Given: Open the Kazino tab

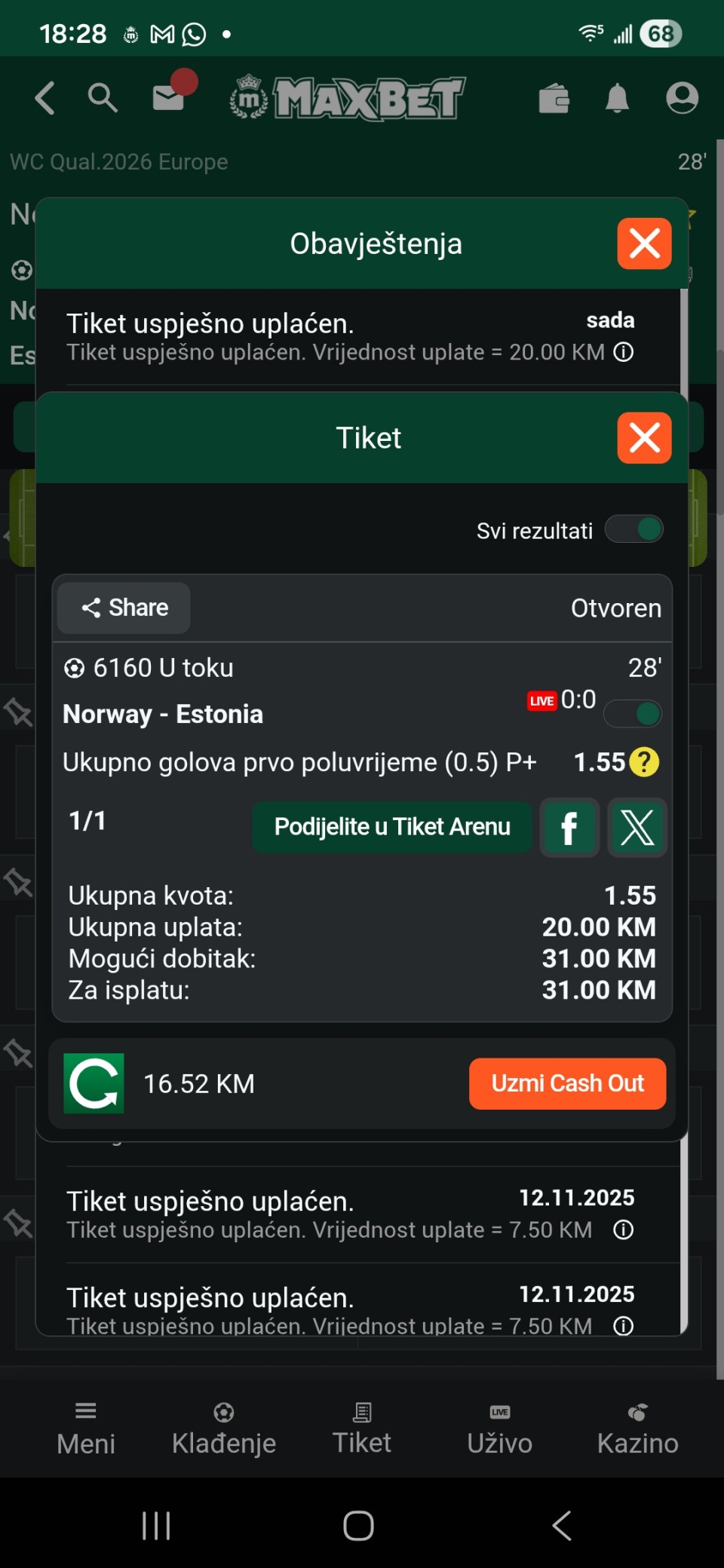Looking at the screenshot, I should tap(637, 1428).
